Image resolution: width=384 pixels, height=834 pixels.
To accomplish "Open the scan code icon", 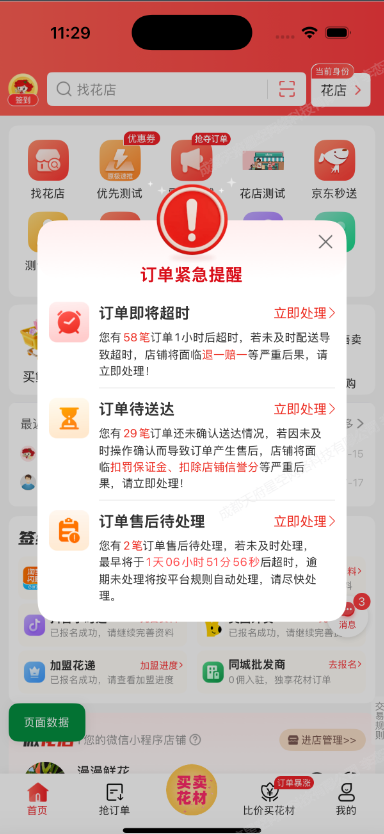I will point(287,89).
